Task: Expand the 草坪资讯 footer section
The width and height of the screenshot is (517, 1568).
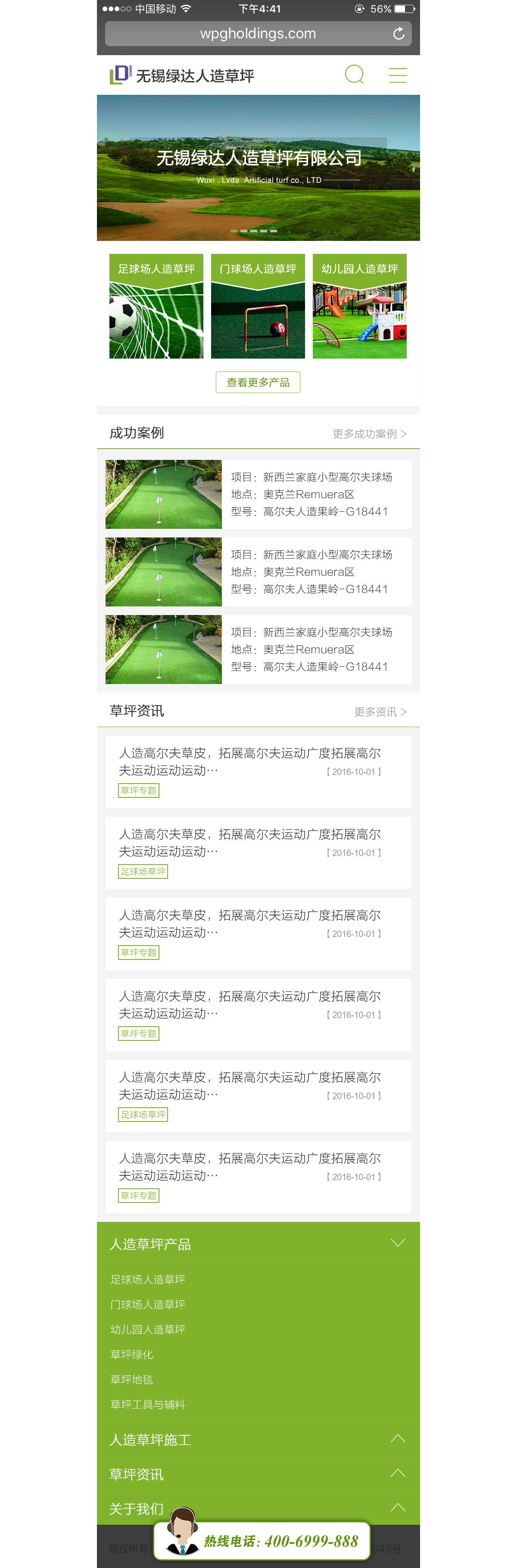Action: tap(398, 1474)
